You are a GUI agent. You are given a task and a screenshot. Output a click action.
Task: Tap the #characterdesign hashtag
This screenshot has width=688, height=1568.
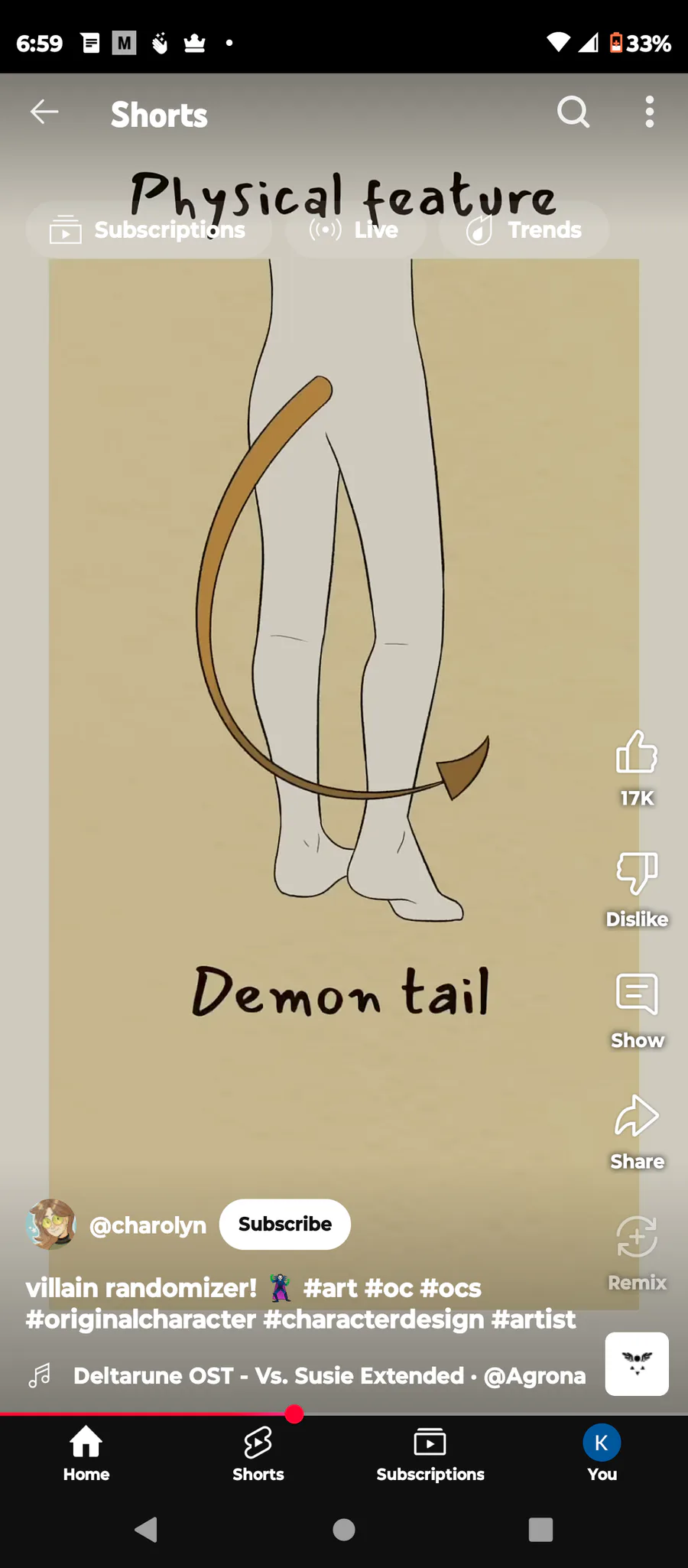(x=373, y=1319)
